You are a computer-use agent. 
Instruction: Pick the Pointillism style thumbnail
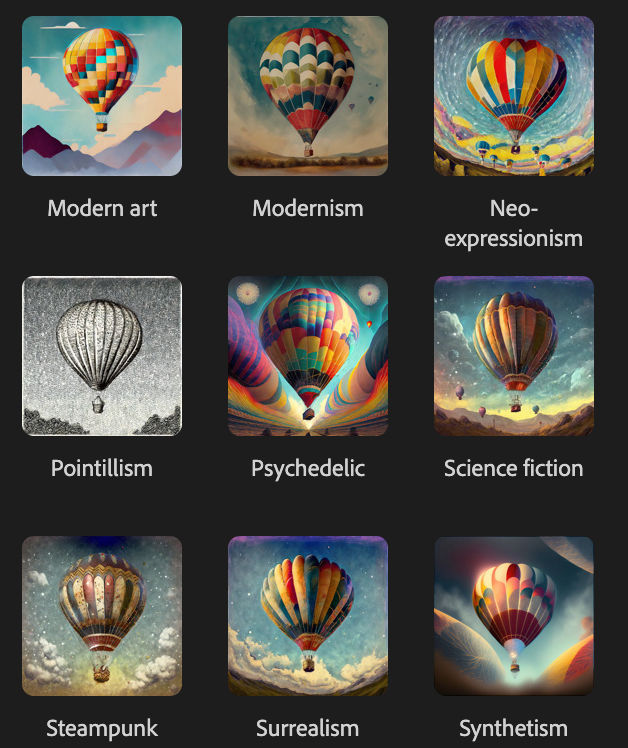[x=102, y=356]
